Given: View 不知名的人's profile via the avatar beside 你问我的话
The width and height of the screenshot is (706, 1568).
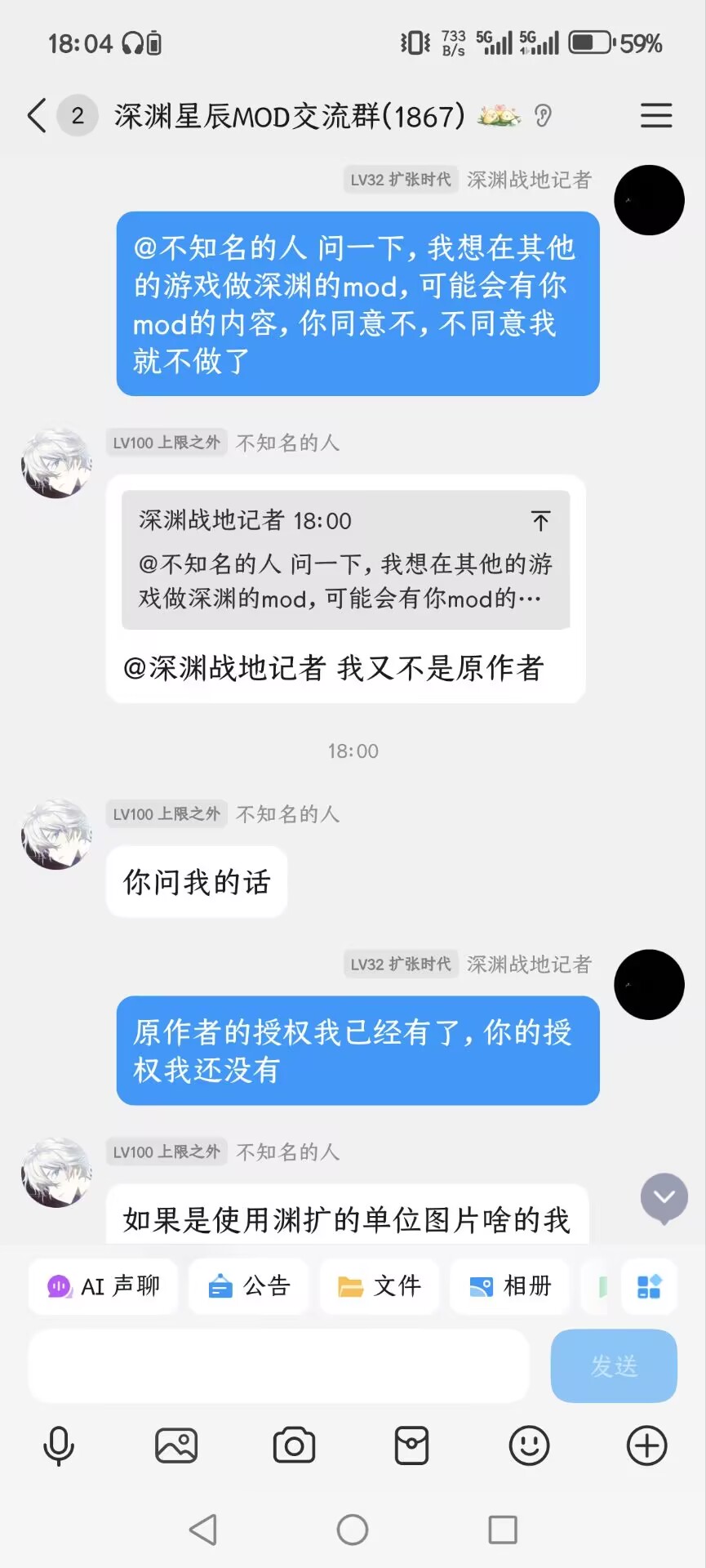Looking at the screenshot, I should click(56, 834).
